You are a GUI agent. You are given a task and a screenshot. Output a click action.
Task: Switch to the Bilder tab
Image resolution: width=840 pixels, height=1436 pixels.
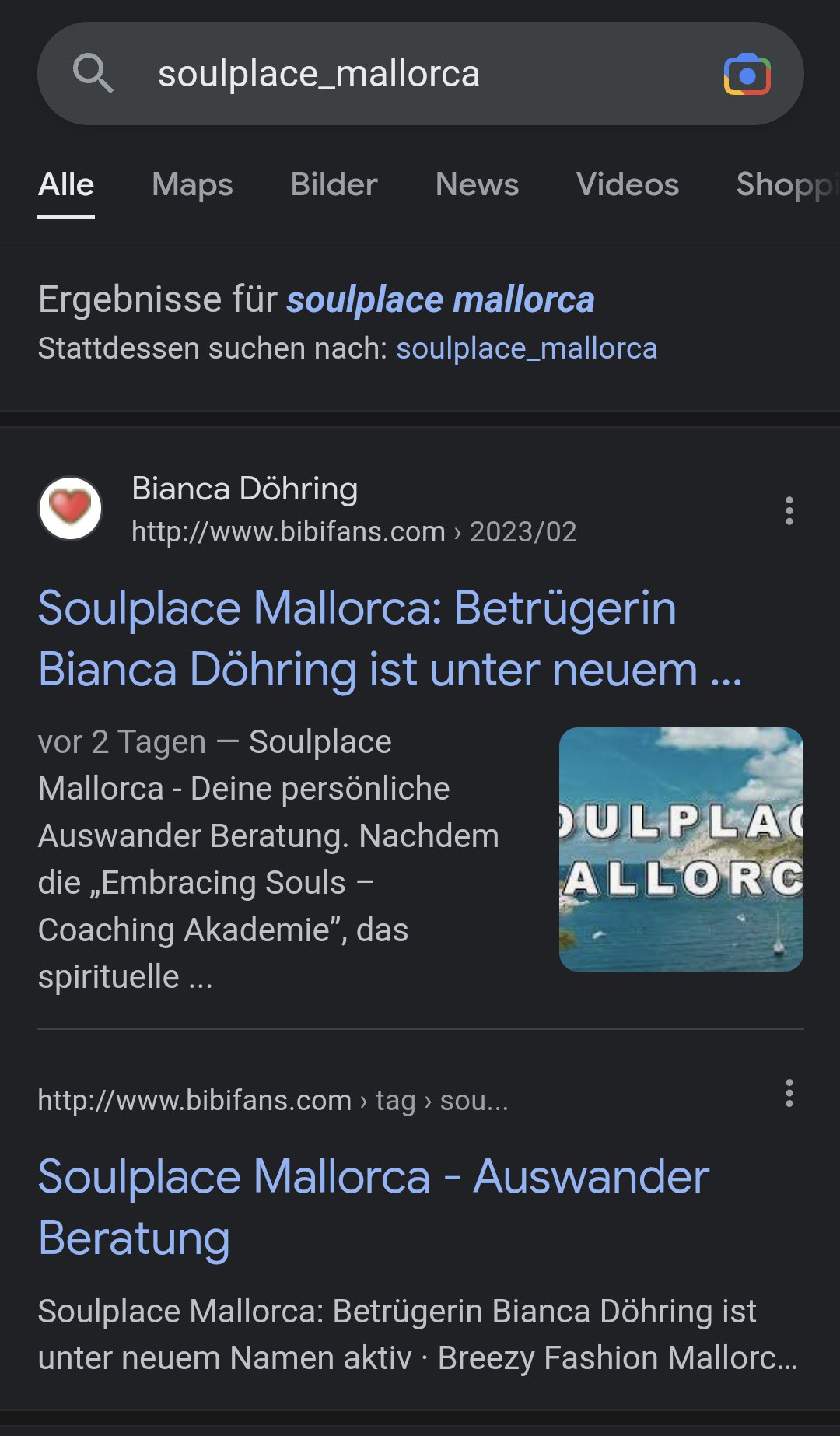(334, 185)
